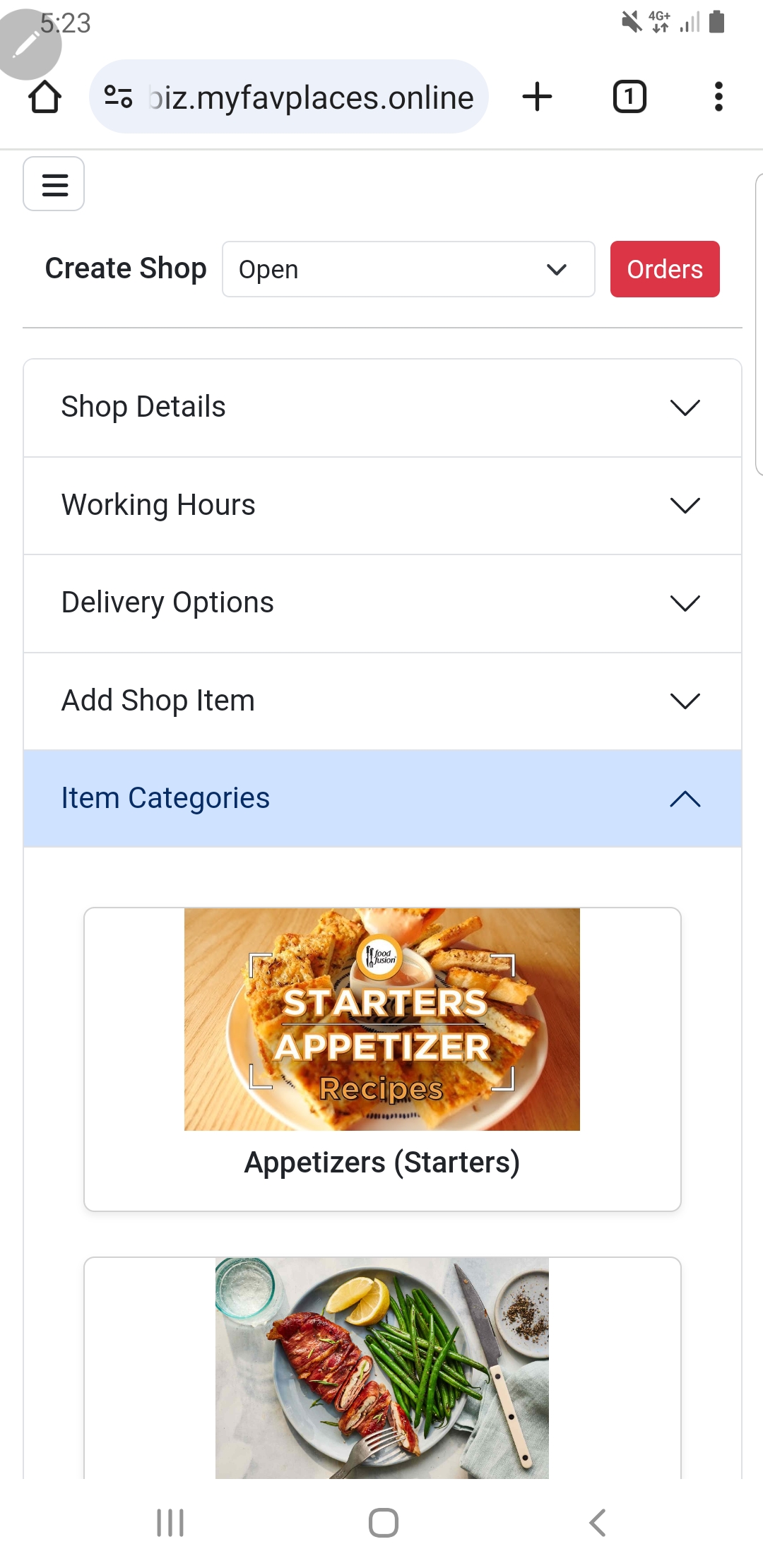Tap the Chrome home icon

[45, 97]
